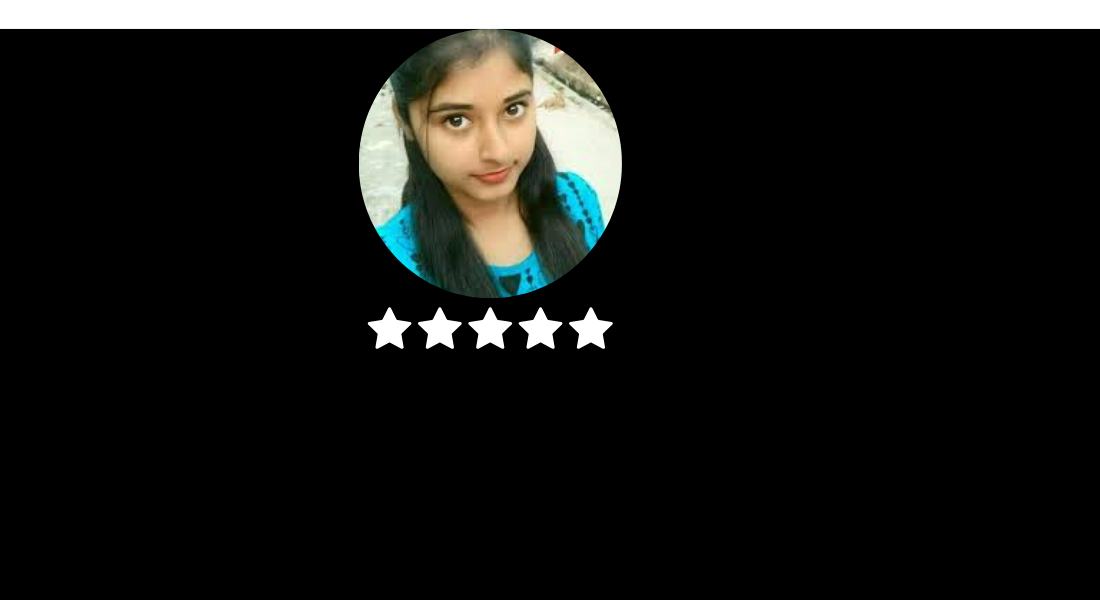1100x600 pixels.
Task: Rate one star on the rating bar
Action: [x=390, y=329]
